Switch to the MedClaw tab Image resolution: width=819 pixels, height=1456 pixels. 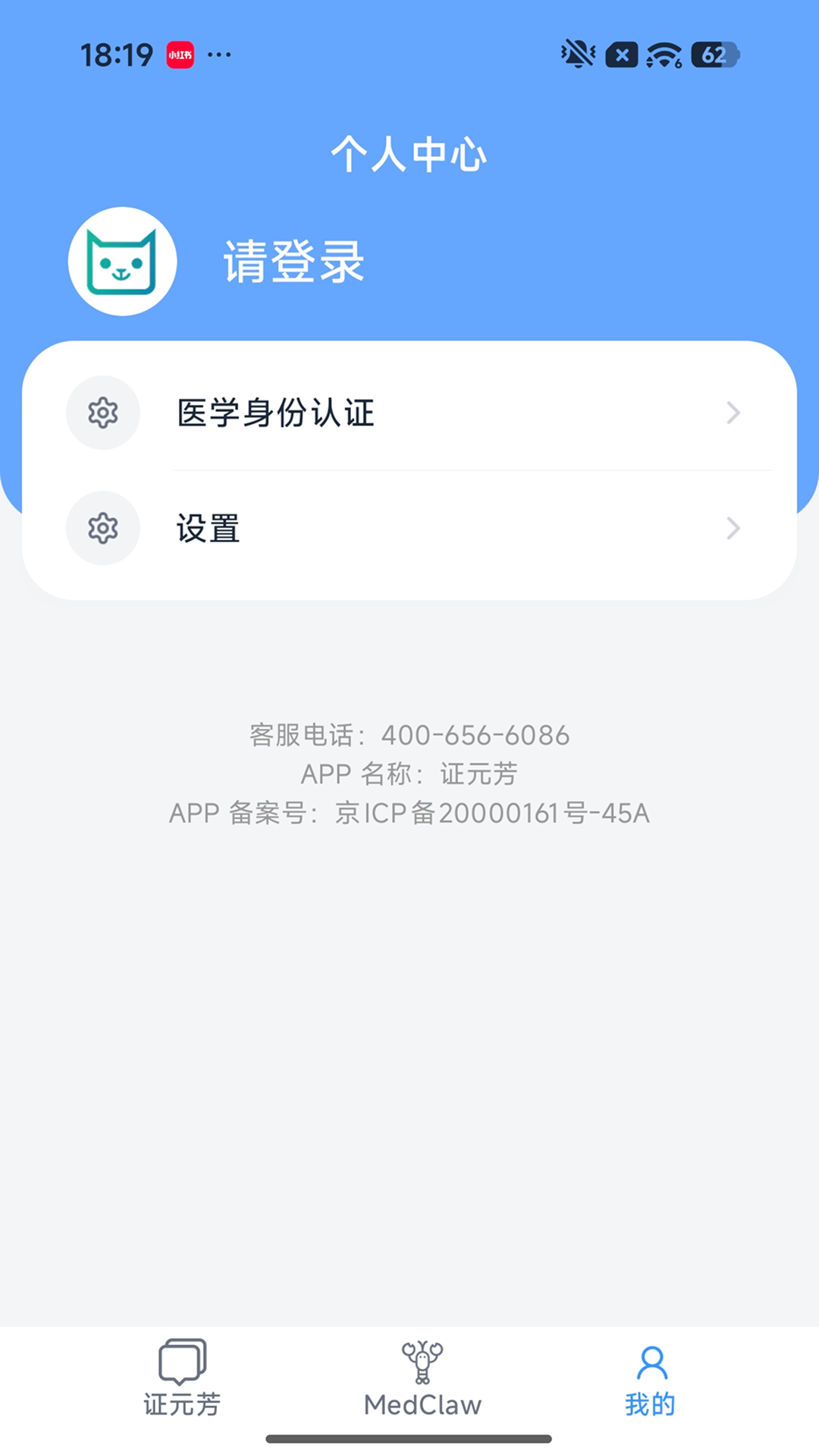click(422, 1379)
